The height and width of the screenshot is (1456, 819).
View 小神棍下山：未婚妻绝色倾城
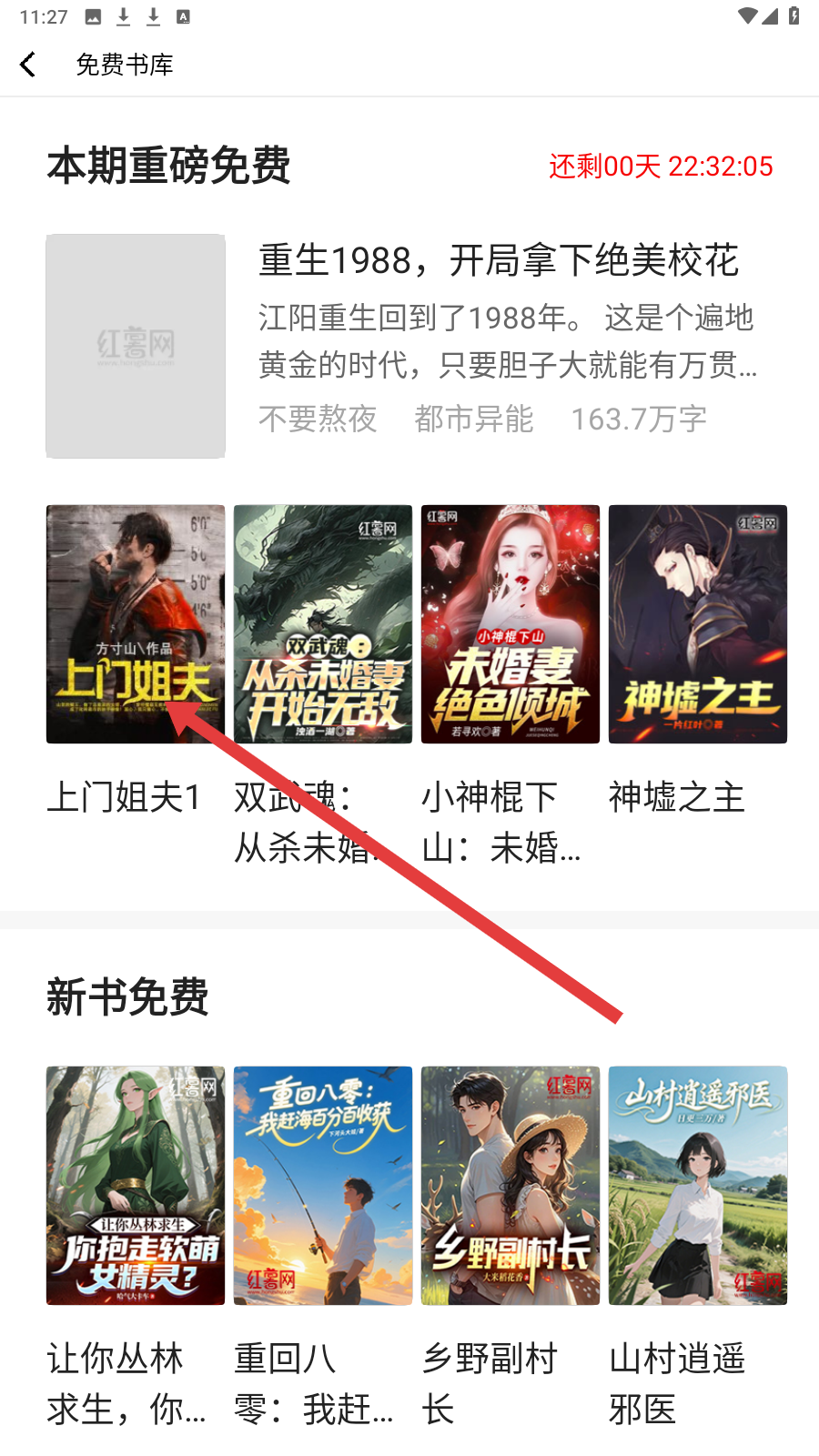(511, 624)
